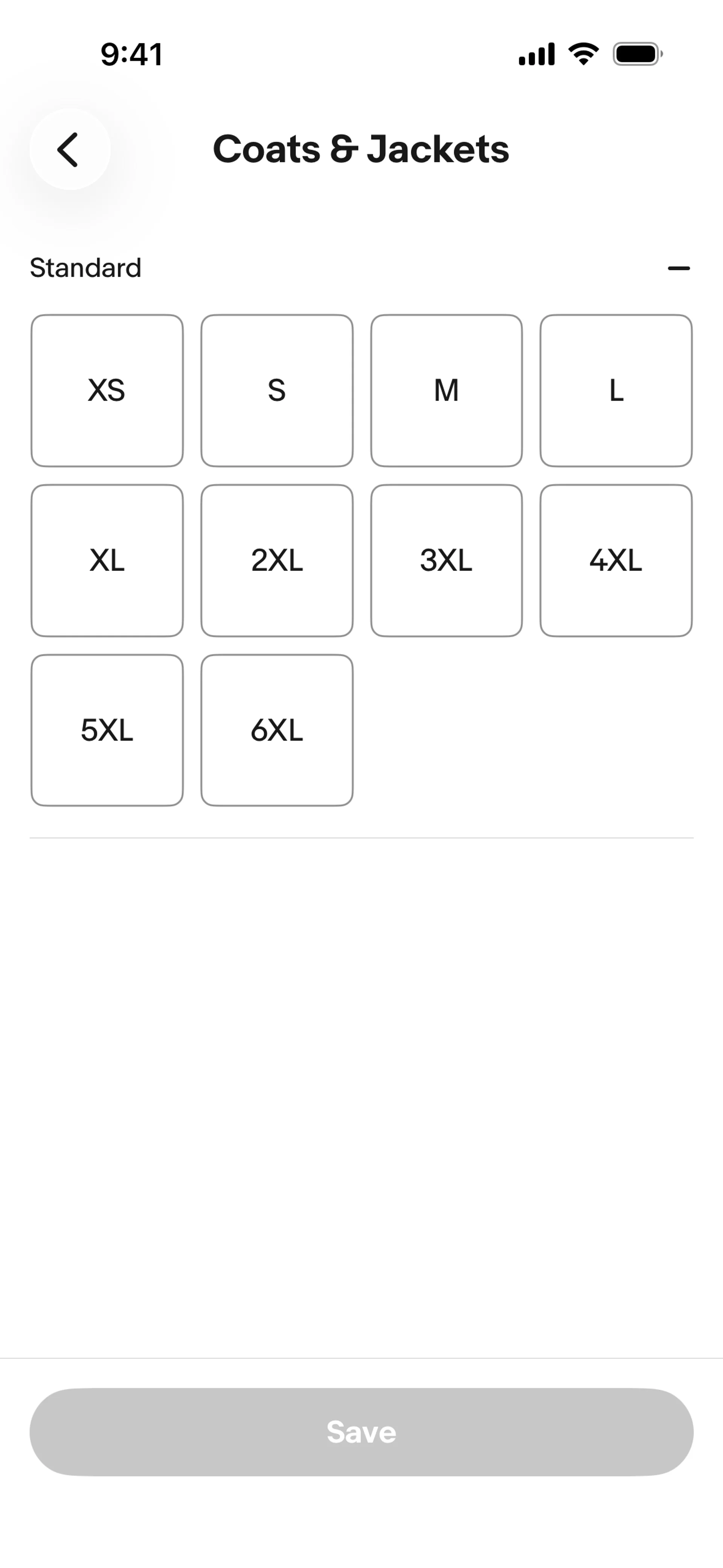The height and width of the screenshot is (1568, 723).
Task: Tap the 4XL size option
Action: tap(616, 561)
